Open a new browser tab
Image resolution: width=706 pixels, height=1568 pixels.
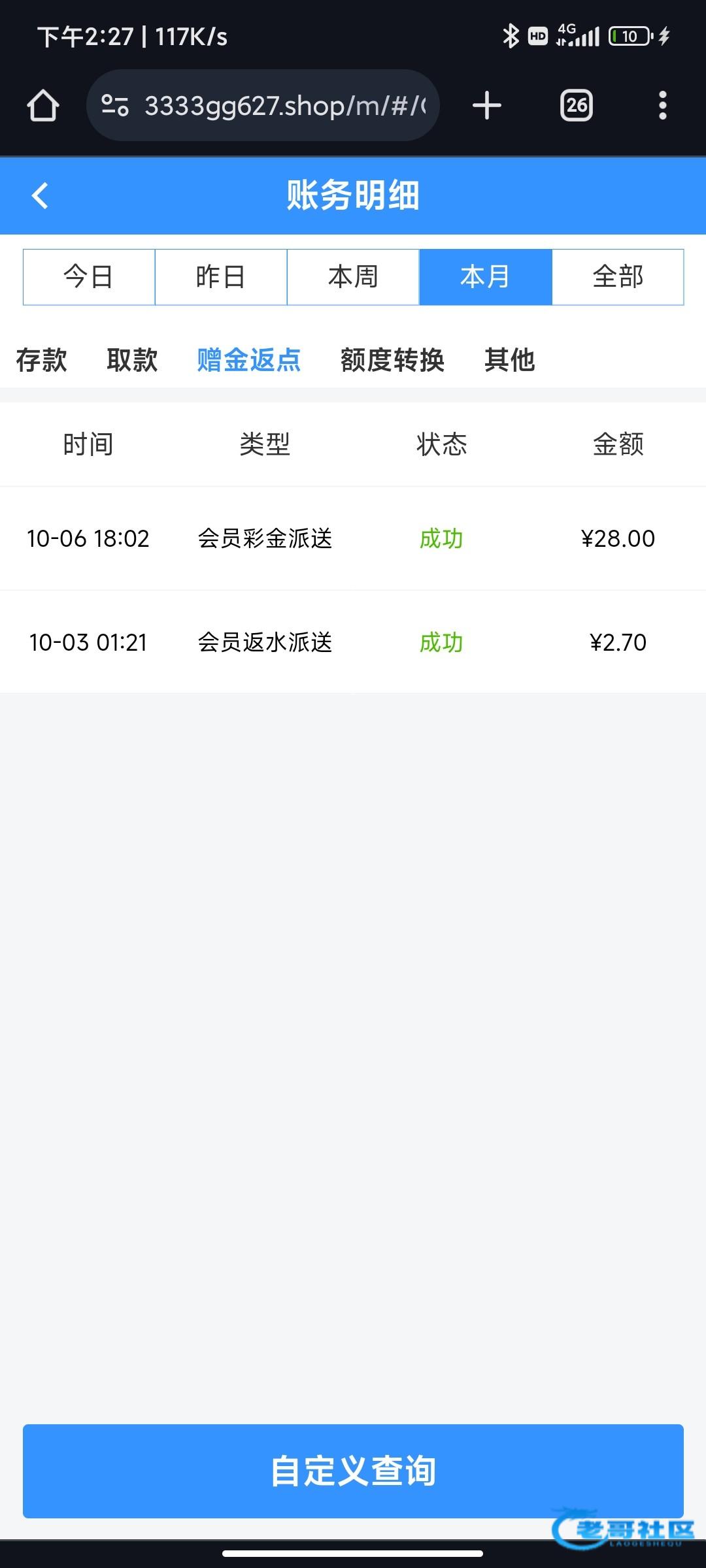tap(487, 105)
